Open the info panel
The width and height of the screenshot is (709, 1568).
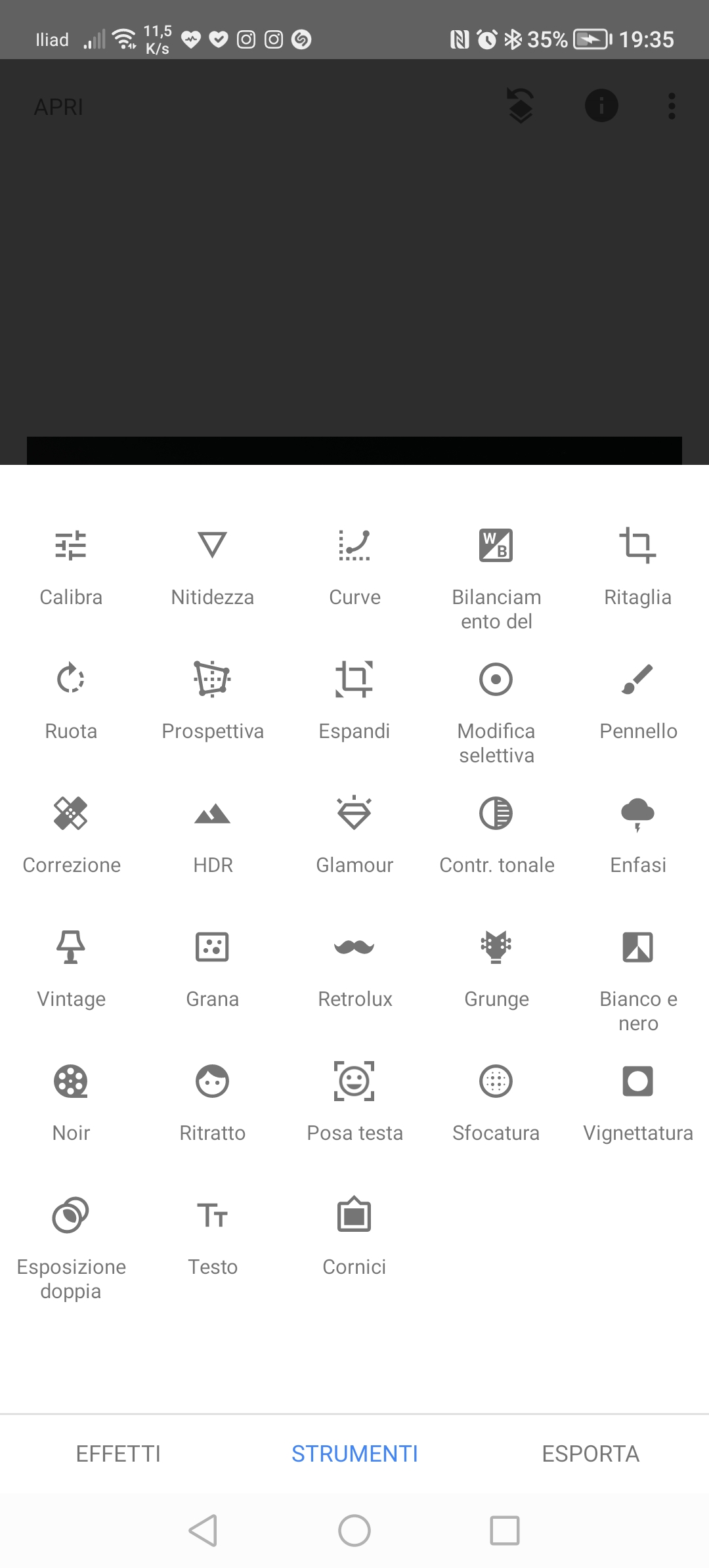(x=601, y=106)
